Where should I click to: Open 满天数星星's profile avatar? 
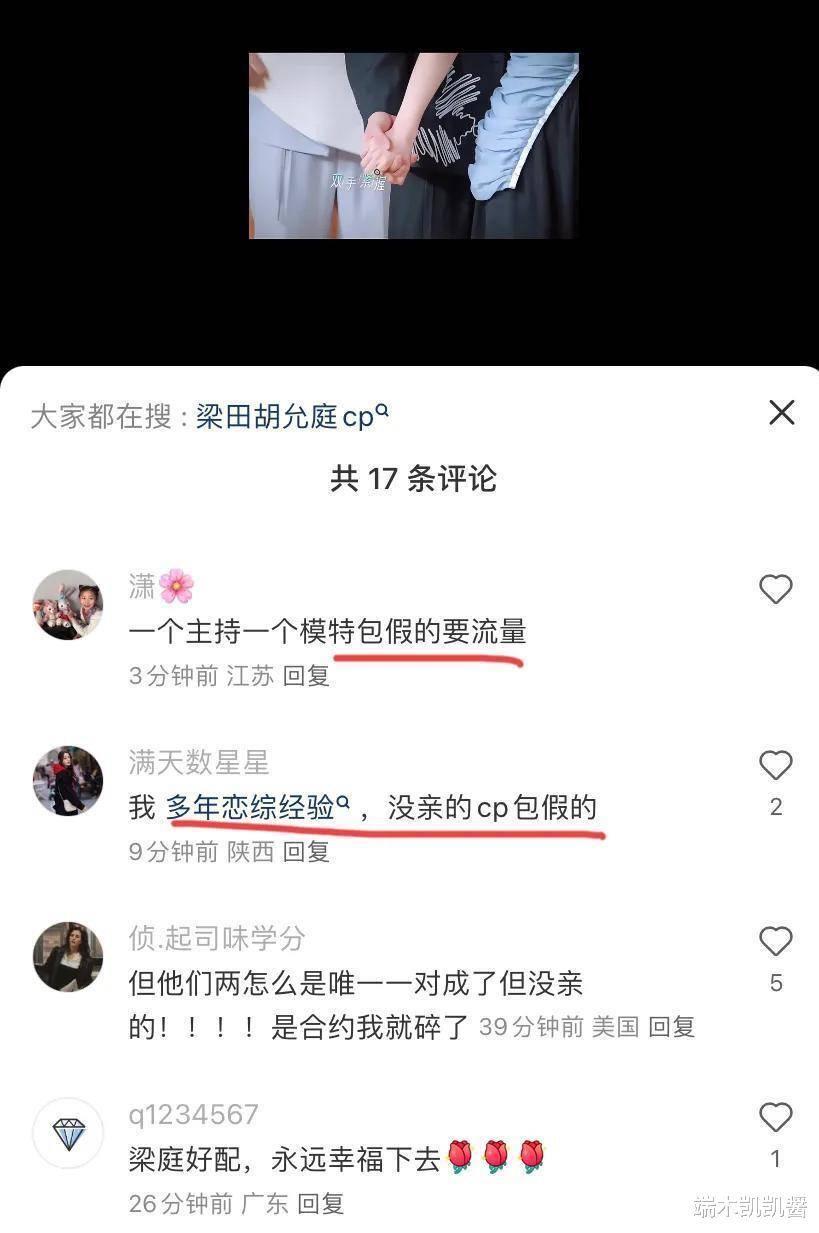[68, 780]
